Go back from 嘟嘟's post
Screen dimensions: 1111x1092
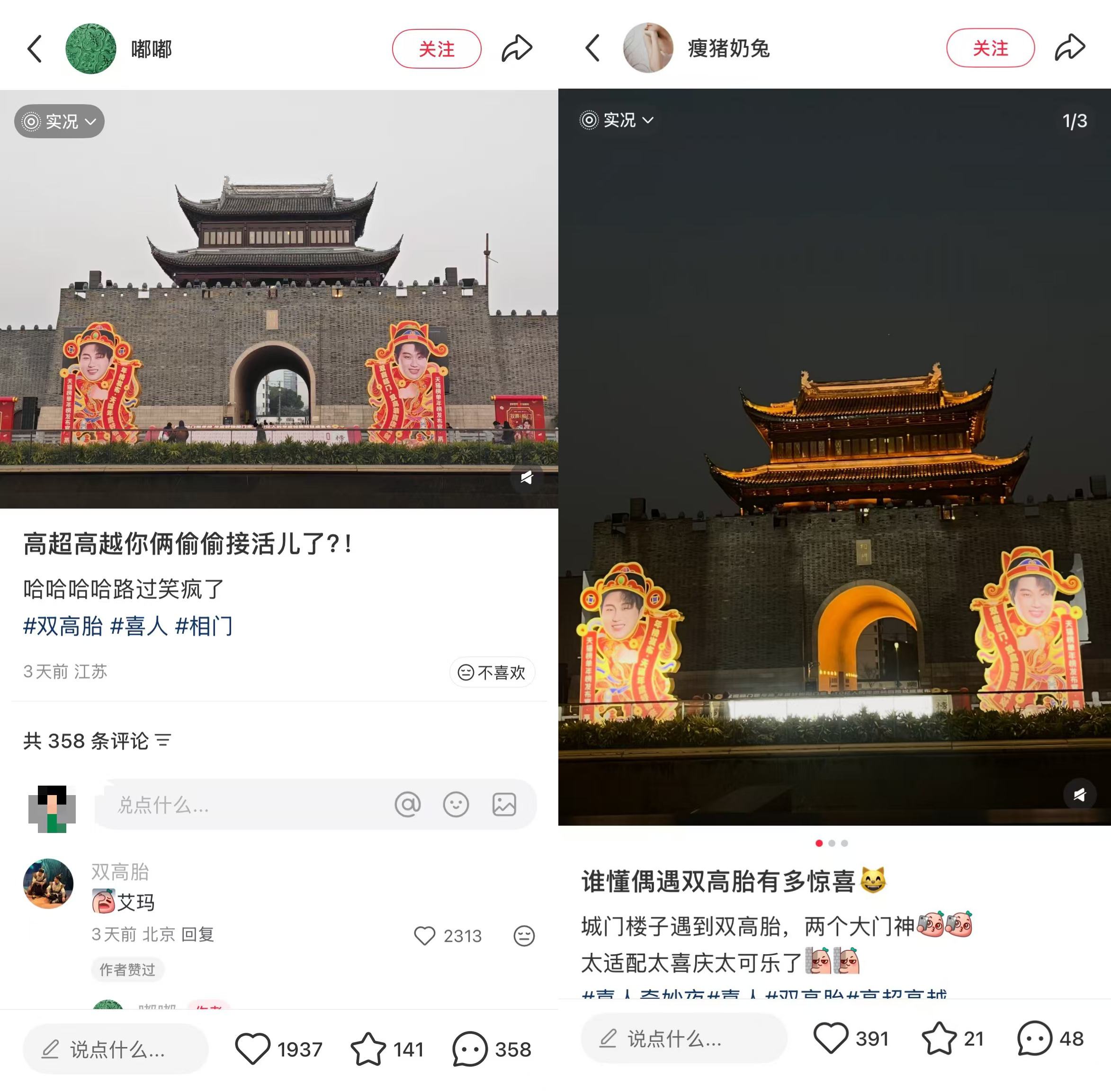pyautogui.click(x=35, y=49)
